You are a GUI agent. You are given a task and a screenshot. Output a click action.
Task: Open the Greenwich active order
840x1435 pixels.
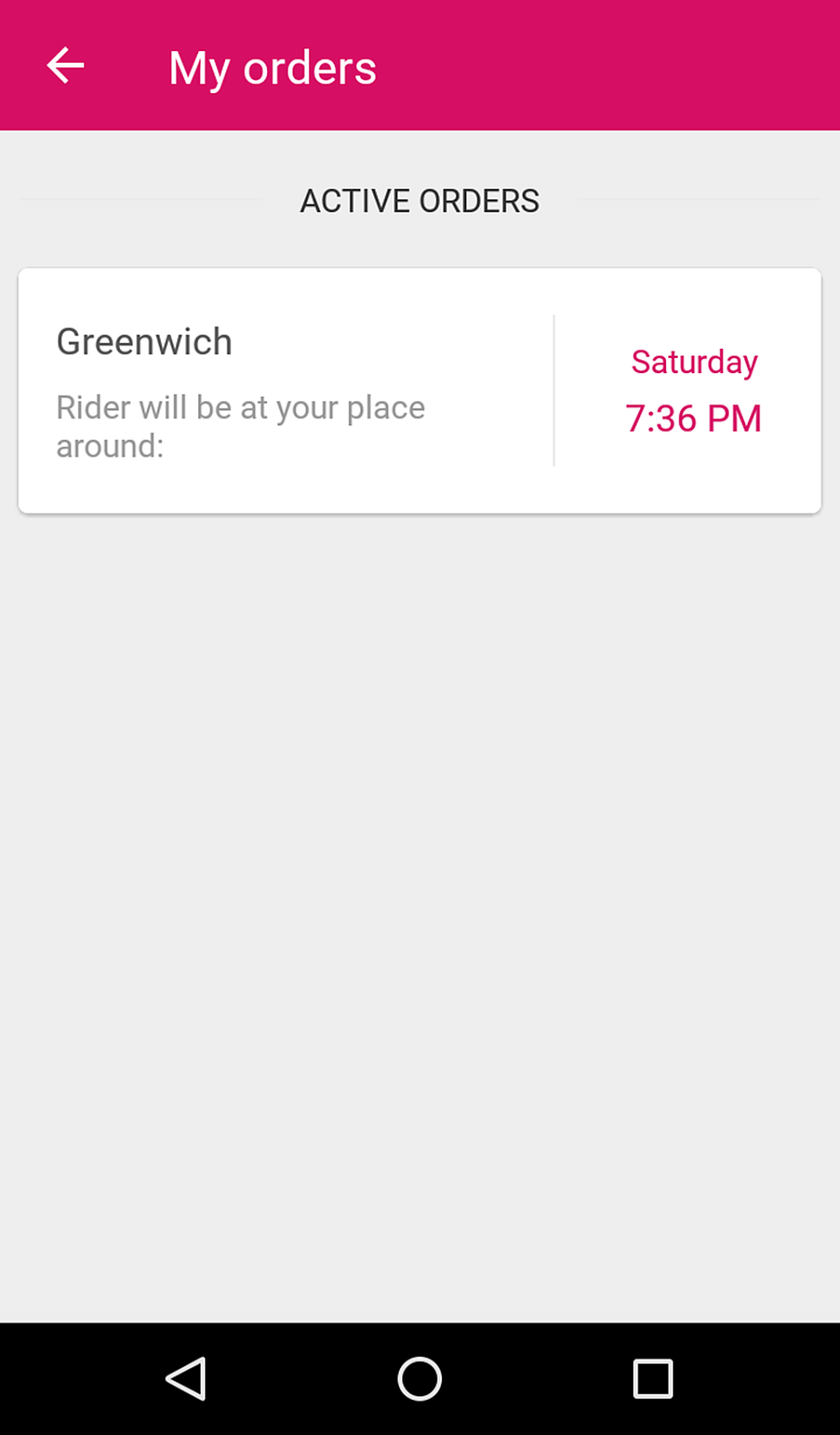point(419,391)
